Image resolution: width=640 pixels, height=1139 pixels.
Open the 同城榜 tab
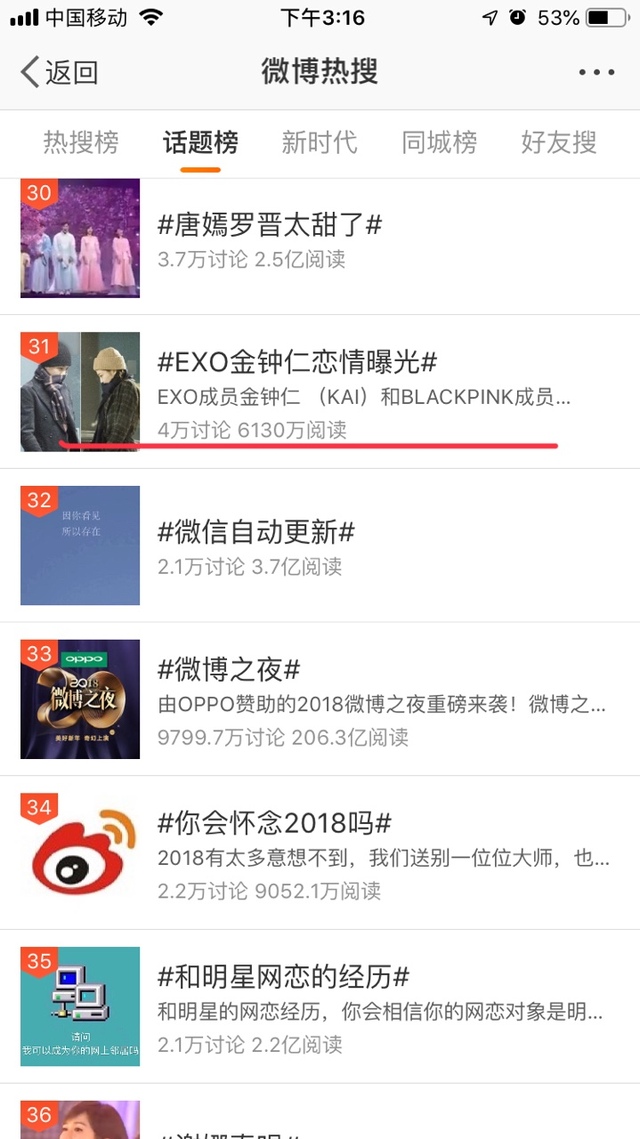(x=439, y=142)
